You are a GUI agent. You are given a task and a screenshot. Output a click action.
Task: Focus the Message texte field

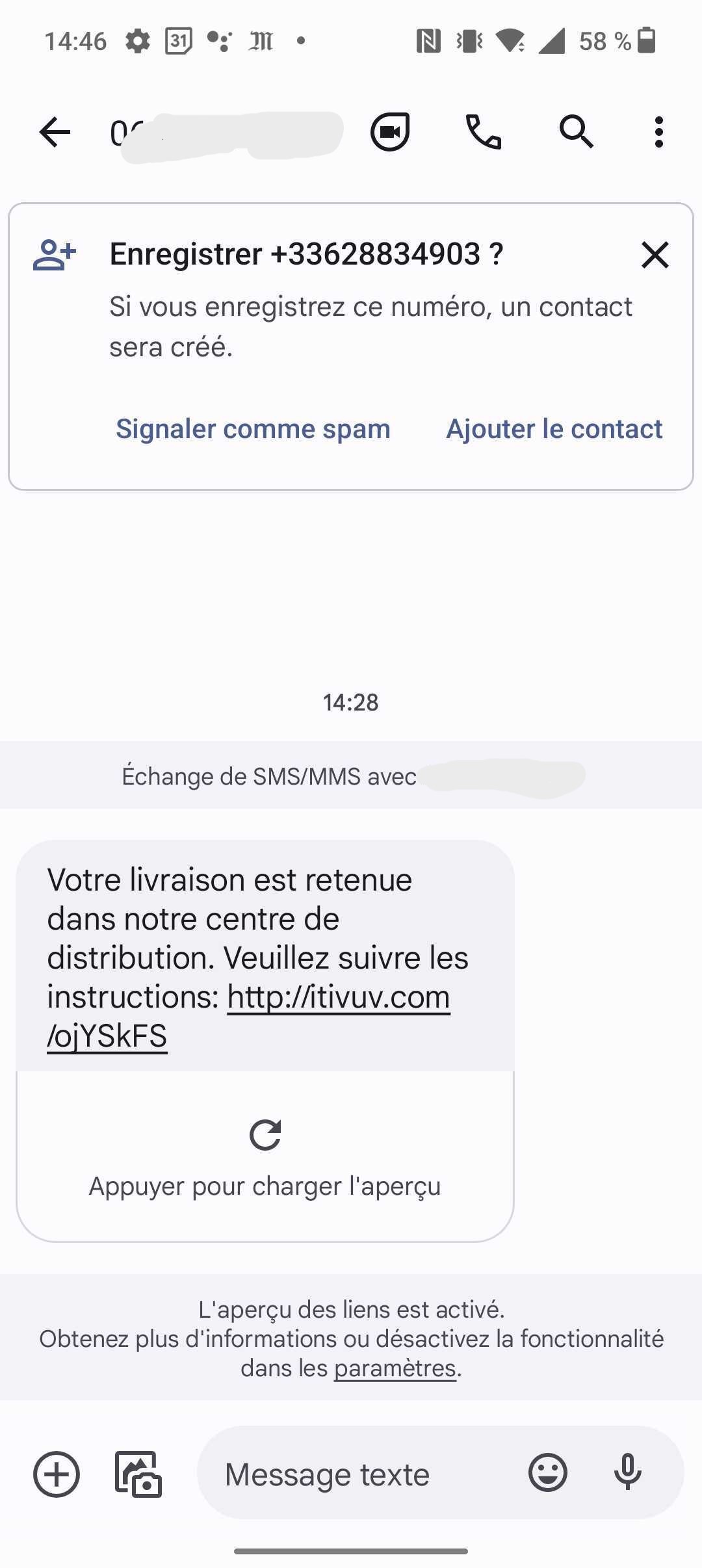click(x=364, y=1474)
